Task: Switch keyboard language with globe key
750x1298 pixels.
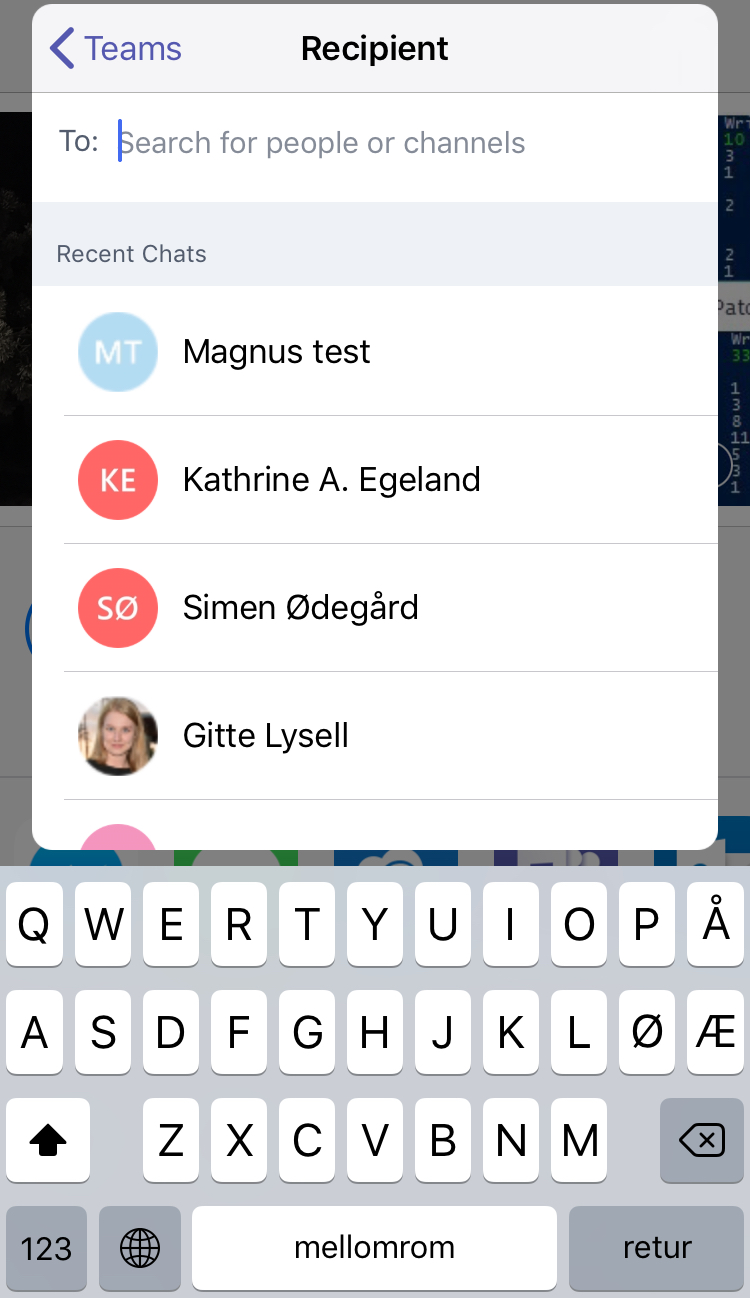Action: click(x=140, y=1247)
